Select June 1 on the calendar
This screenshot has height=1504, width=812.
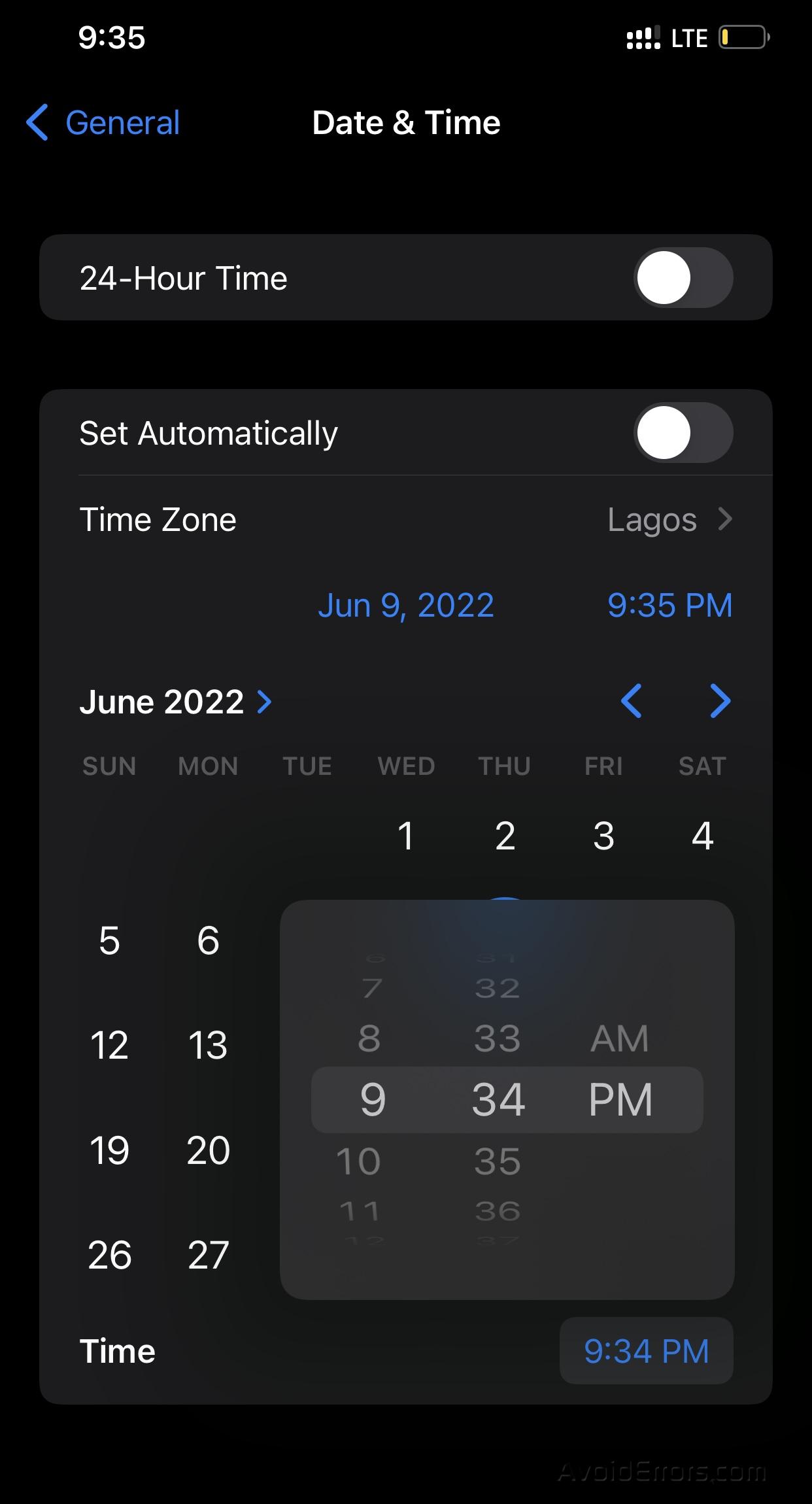click(x=406, y=835)
